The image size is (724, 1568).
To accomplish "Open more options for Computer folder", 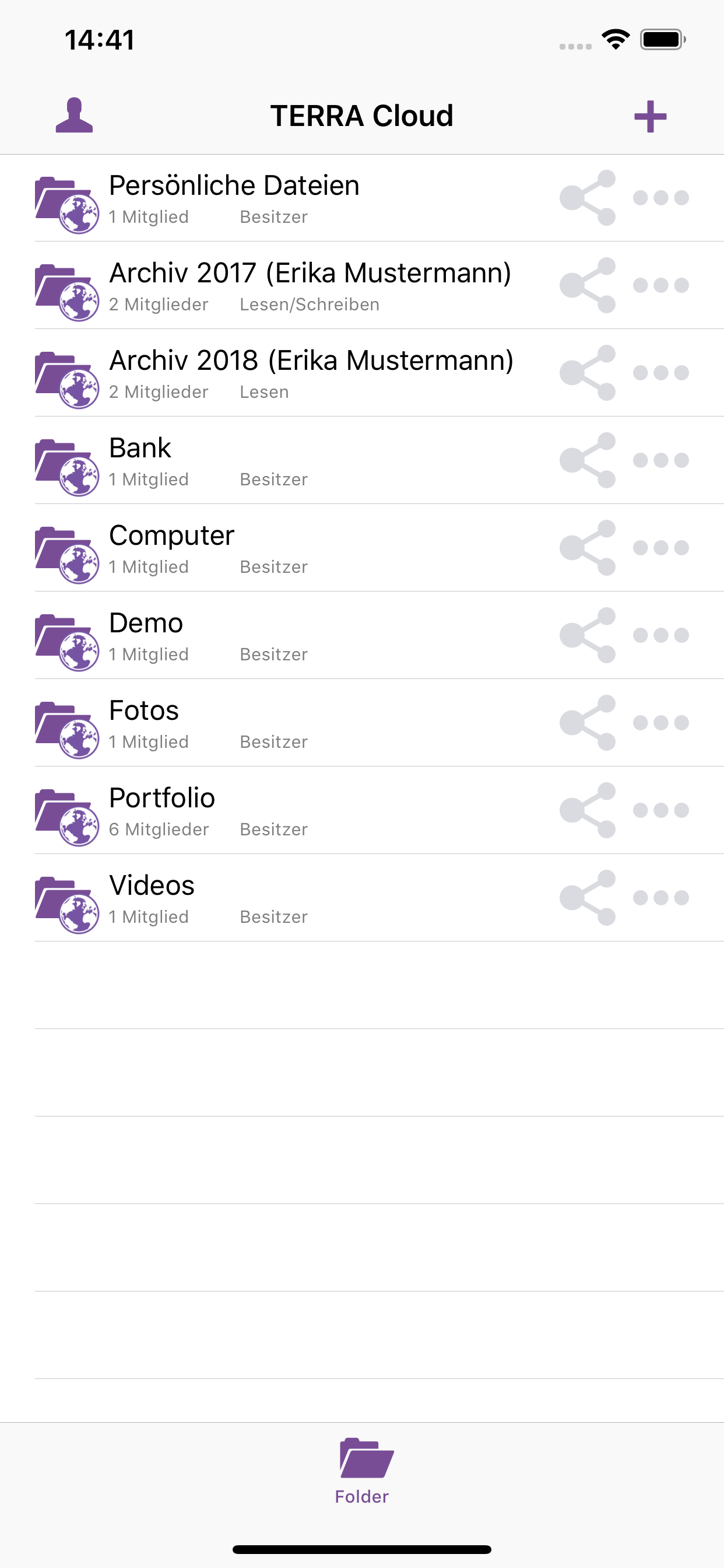I will point(660,548).
